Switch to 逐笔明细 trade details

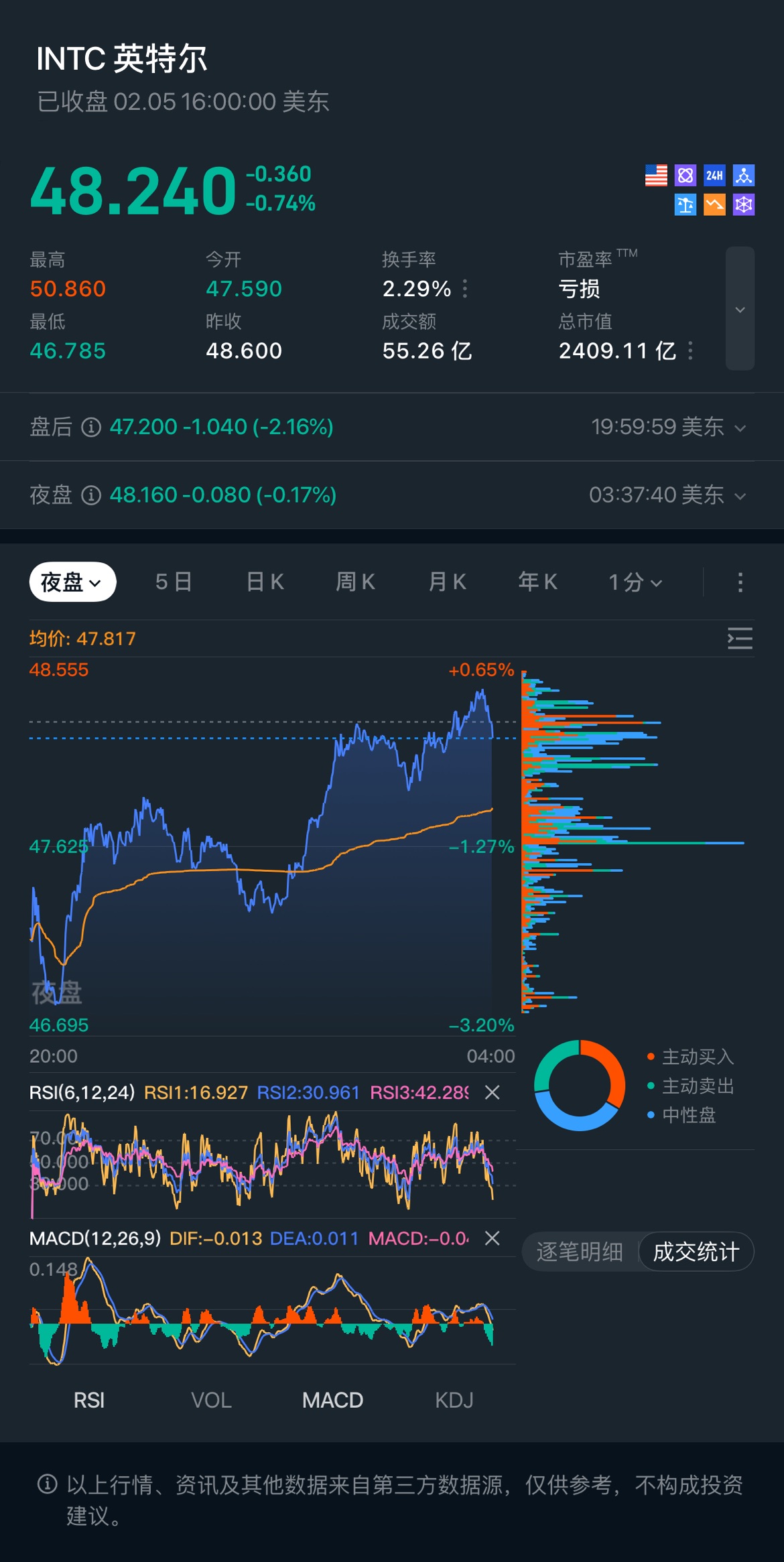[x=580, y=1251]
